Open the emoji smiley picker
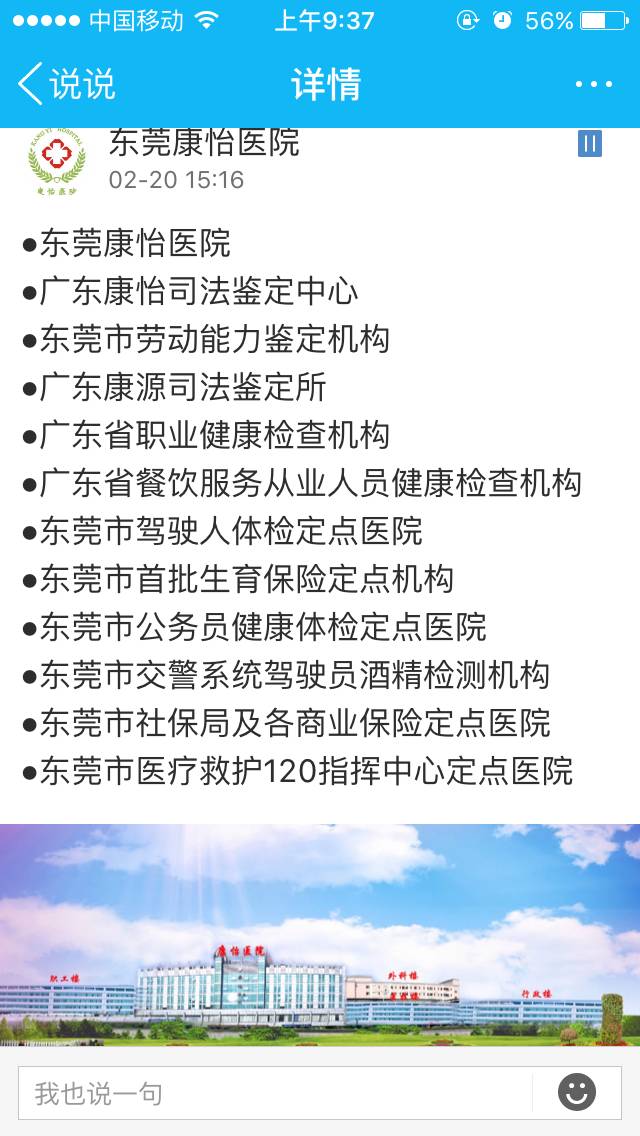Screen dimensions: 640x1136 coord(577,1092)
